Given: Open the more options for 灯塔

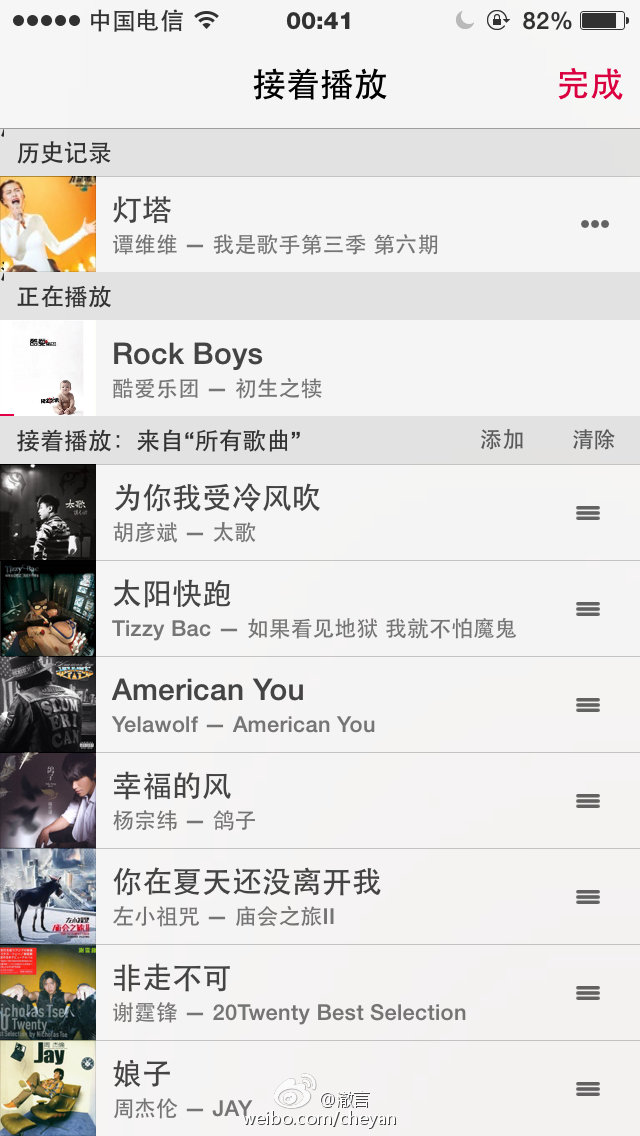Looking at the screenshot, I should (595, 224).
